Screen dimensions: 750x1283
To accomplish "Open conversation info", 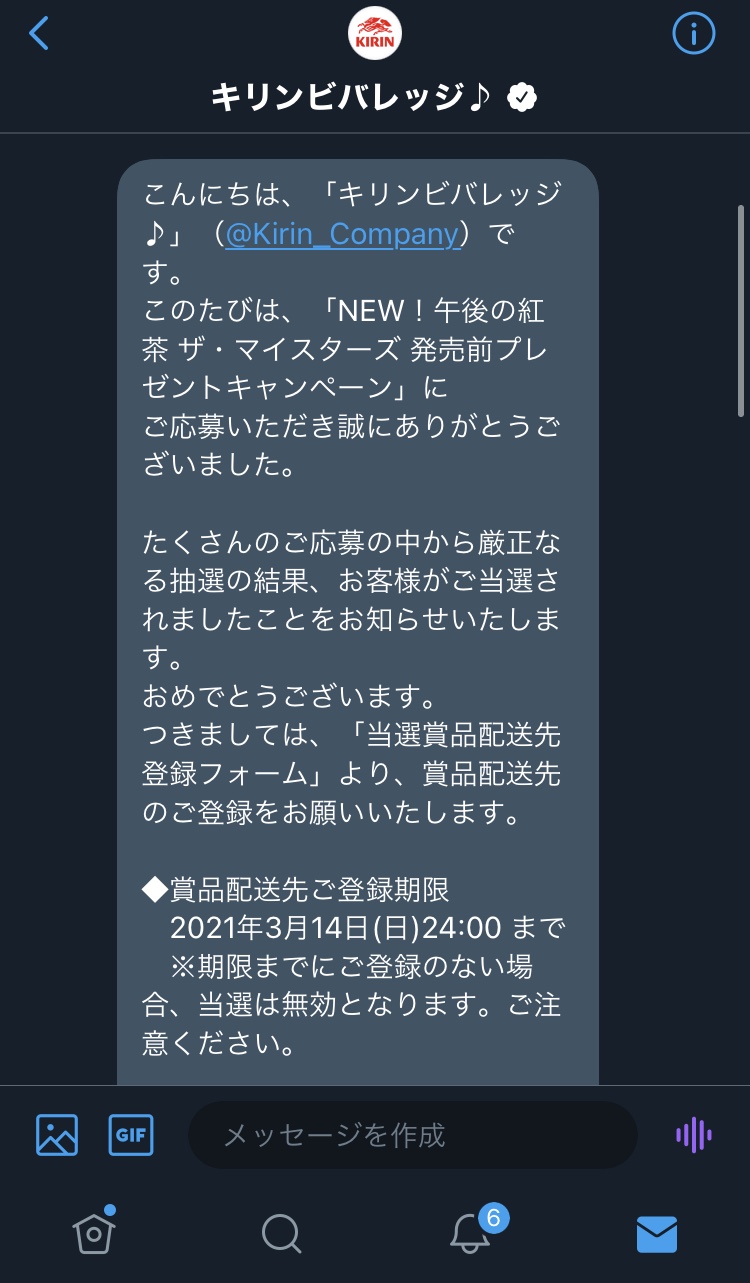I will tap(693, 34).
